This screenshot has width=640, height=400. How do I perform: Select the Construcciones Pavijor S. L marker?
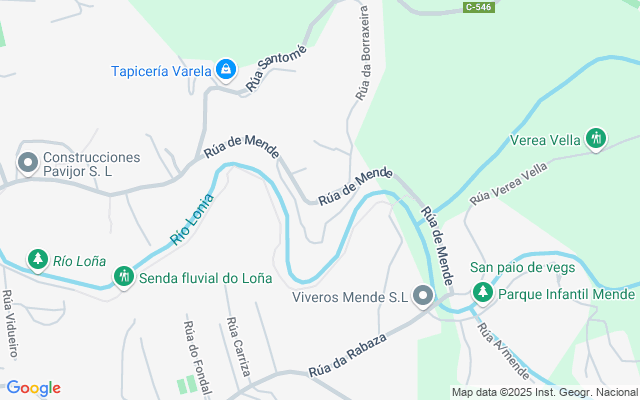tap(28, 162)
